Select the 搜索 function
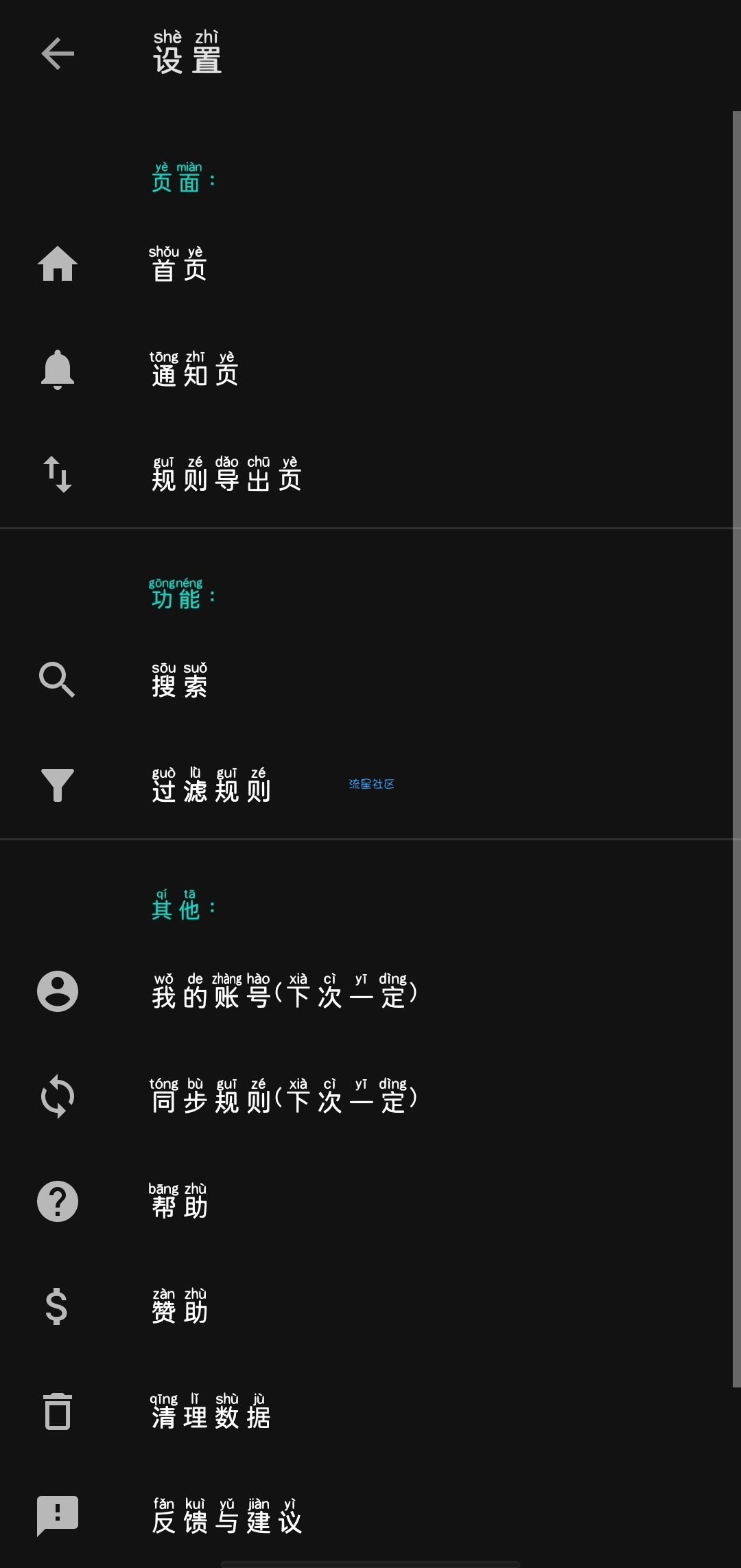 click(x=179, y=681)
